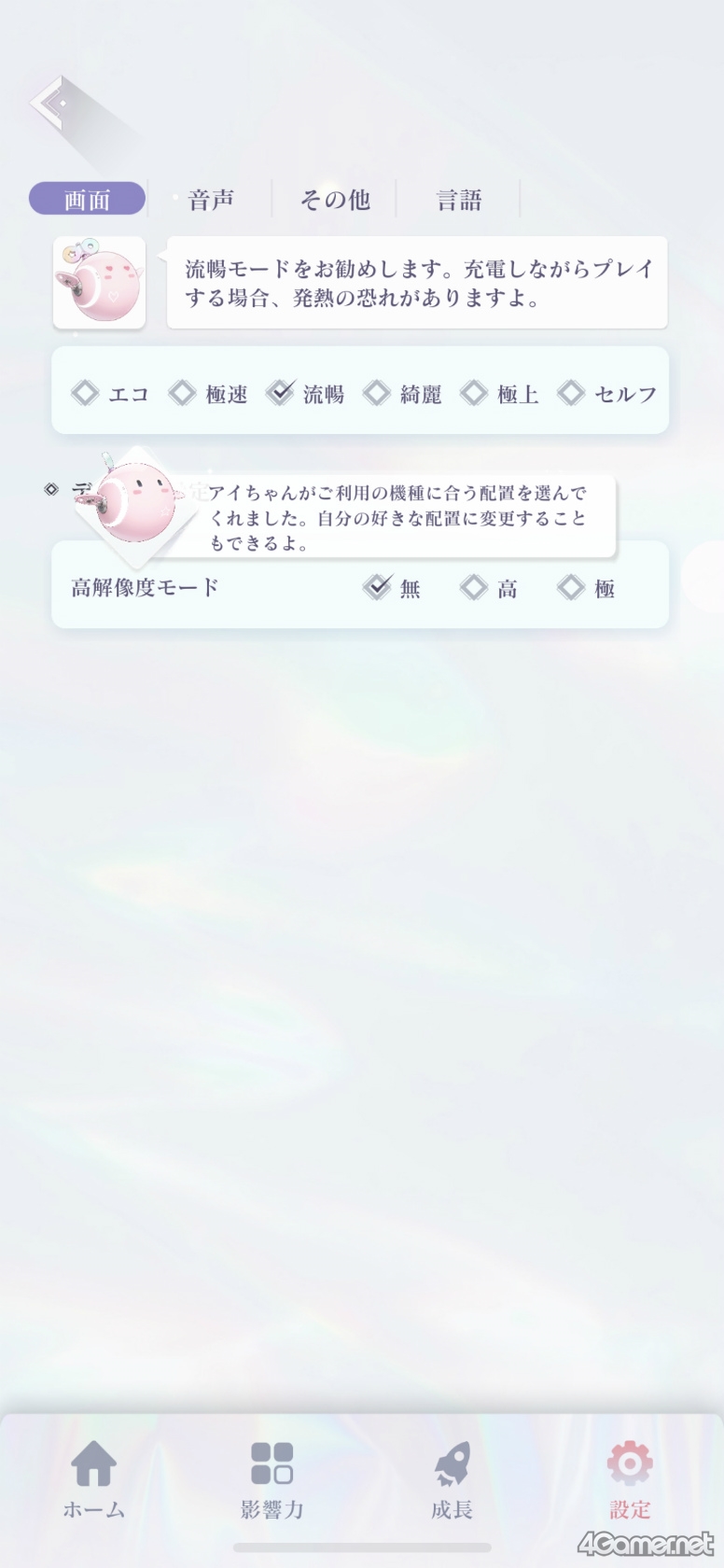Set 高解像度モード to 極

586,588
